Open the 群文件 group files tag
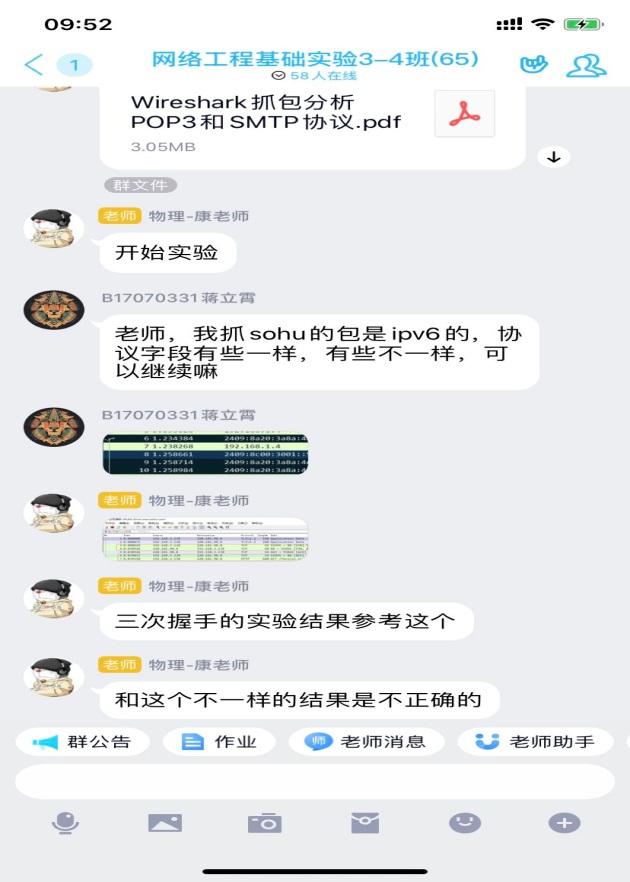The width and height of the screenshot is (630, 882). (x=140, y=185)
